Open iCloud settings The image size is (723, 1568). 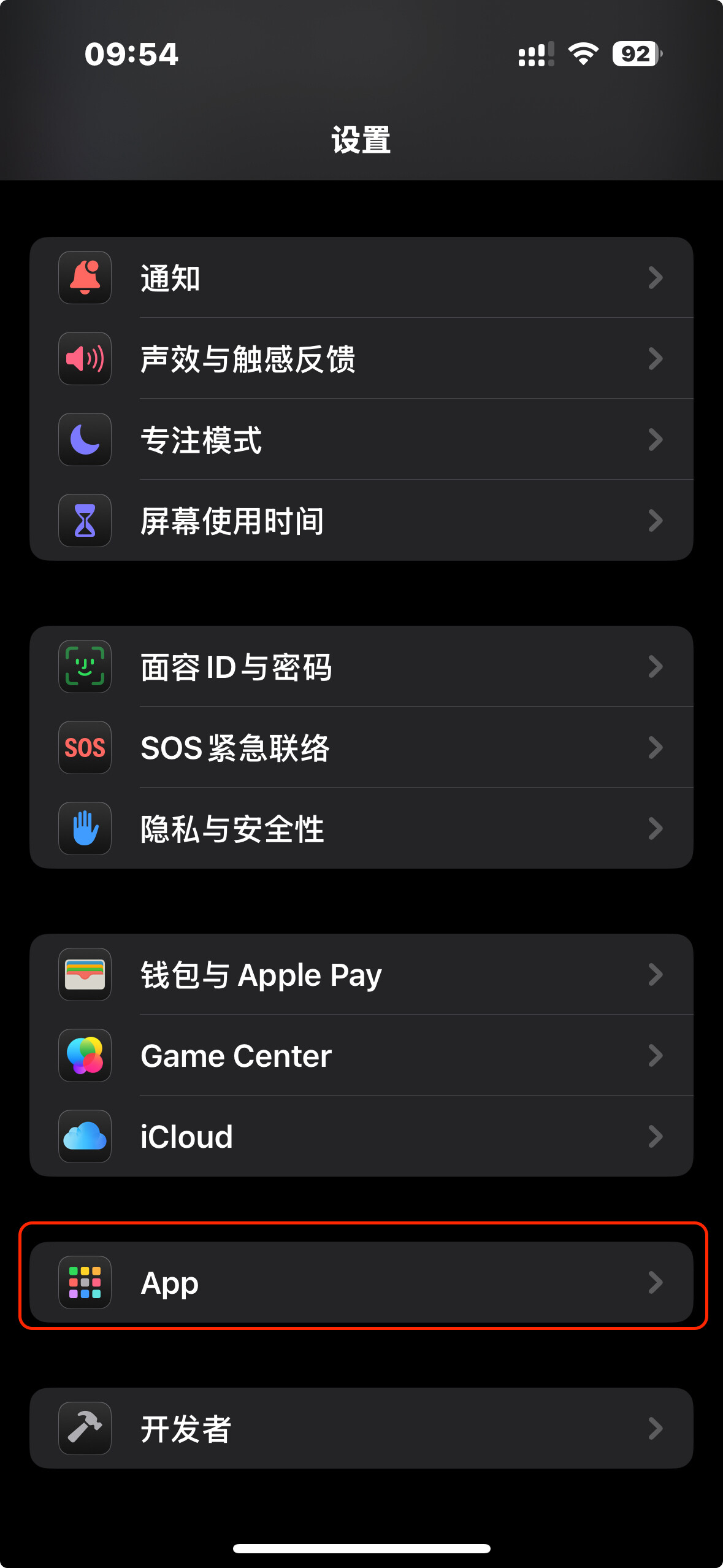pos(361,1136)
